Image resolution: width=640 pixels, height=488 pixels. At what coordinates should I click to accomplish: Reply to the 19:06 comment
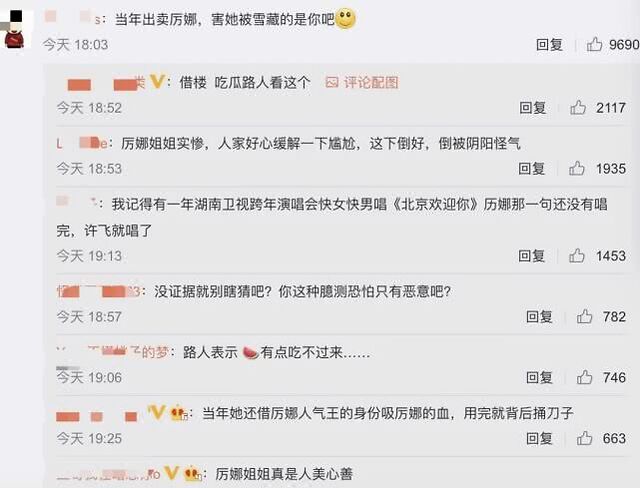539,377
